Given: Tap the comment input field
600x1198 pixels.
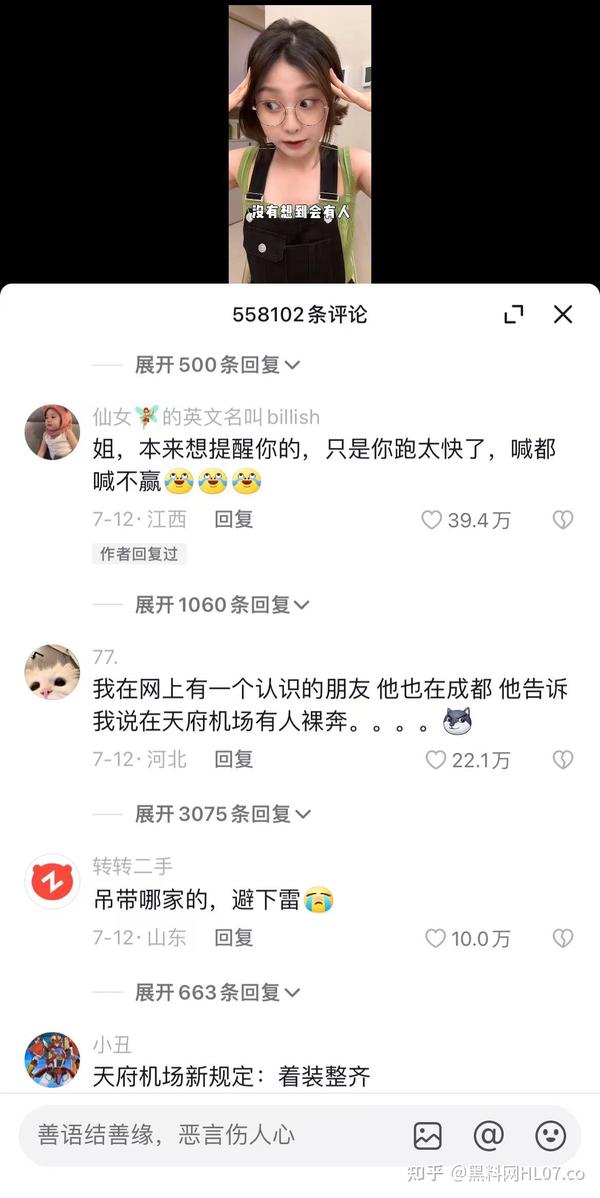Looking at the screenshot, I should pyautogui.click(x=206, y=1135).
